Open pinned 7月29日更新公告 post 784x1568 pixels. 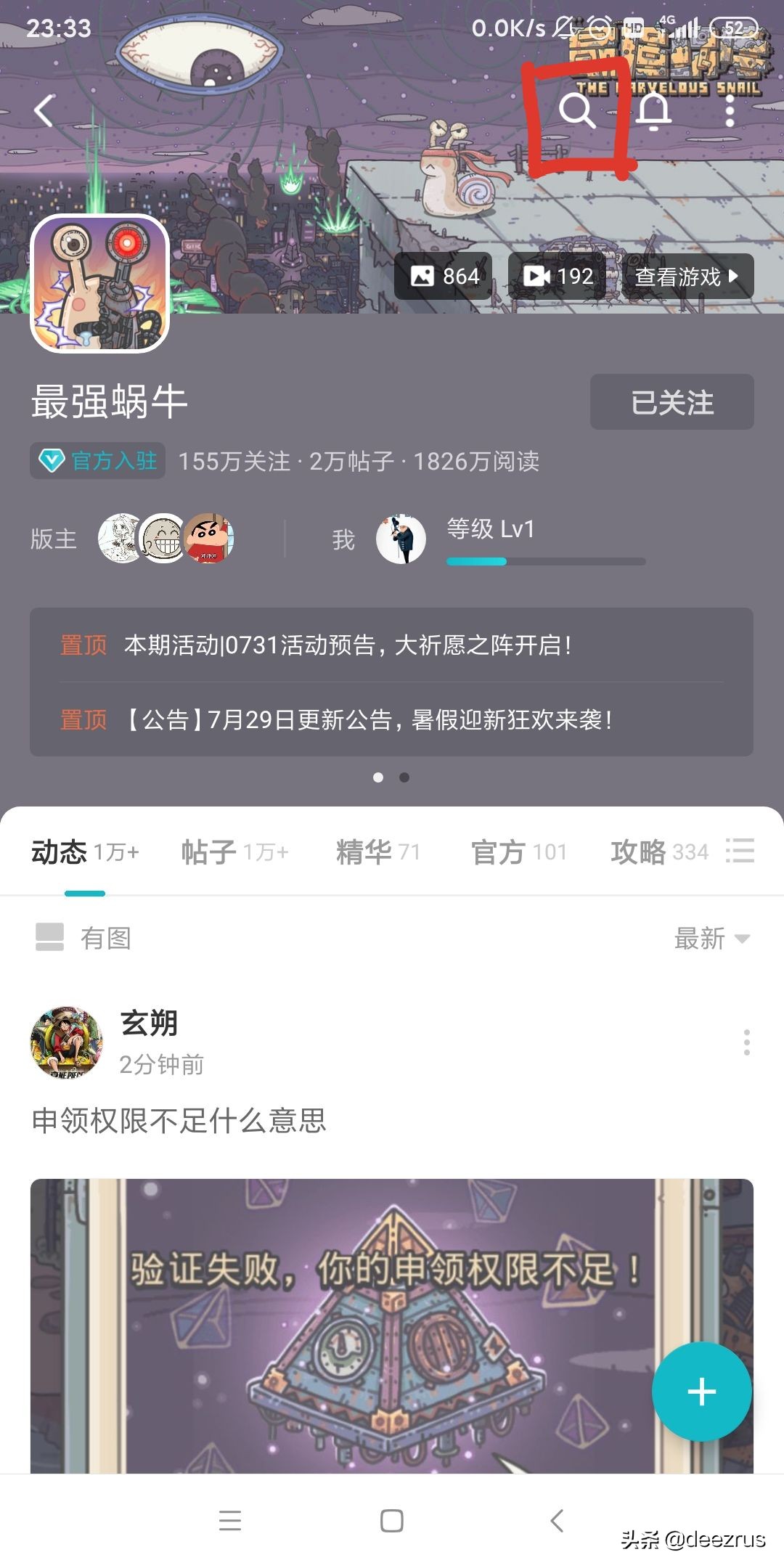[370, 720]
